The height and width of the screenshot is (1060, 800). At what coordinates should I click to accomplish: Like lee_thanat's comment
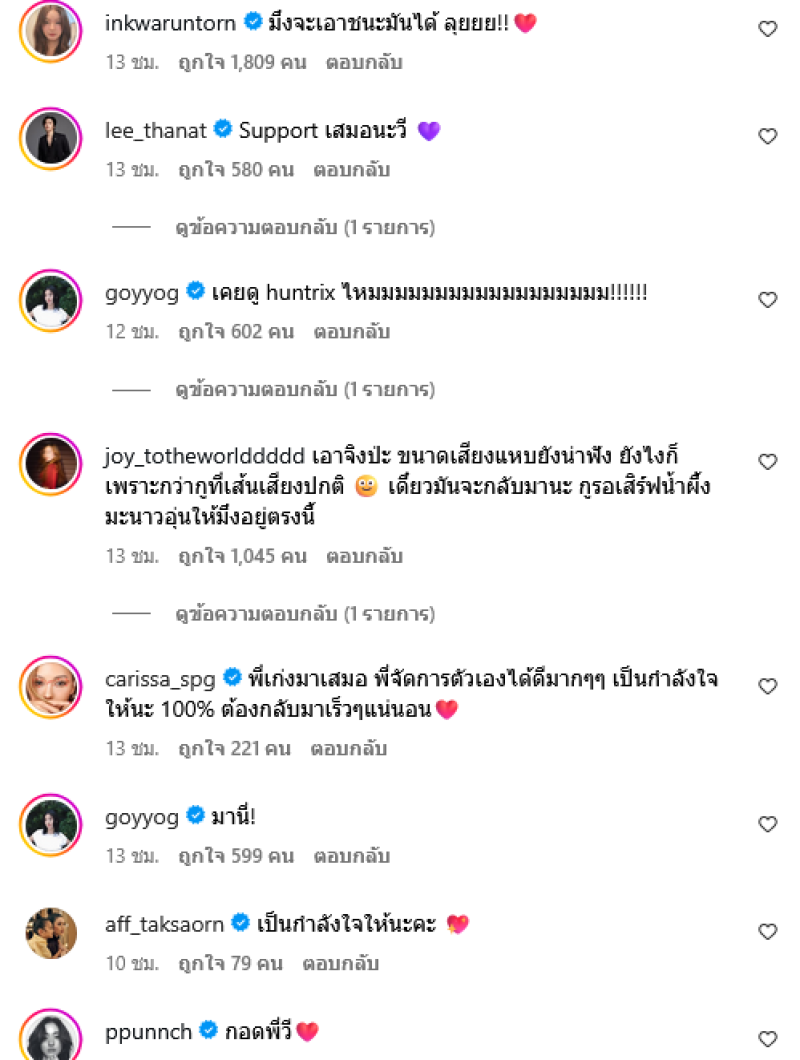pos(767,136)
